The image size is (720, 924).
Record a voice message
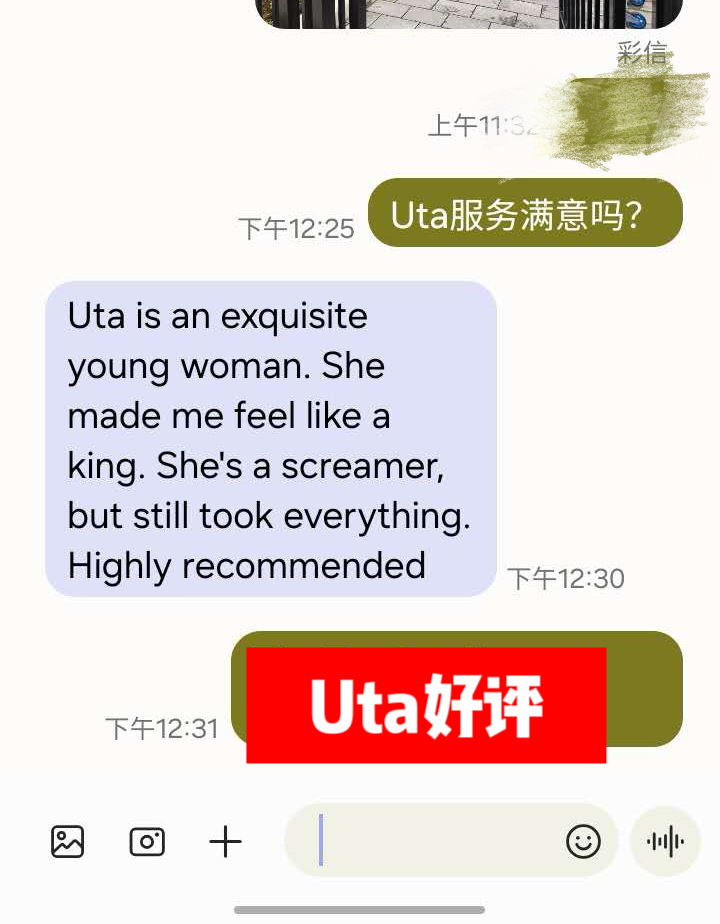click(665, 841)
